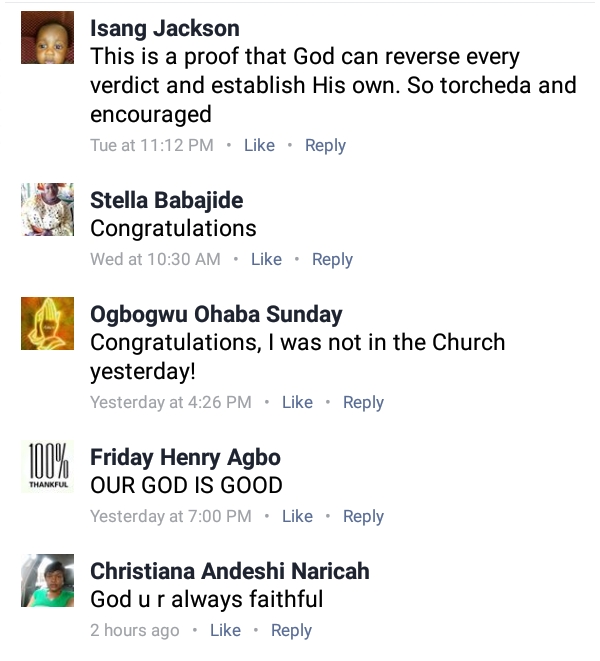The width and height of the screenshot is (600, 661).
Task: Reply to Christiana Andeshi Naricah's comment
Action: tap(291, 630)
